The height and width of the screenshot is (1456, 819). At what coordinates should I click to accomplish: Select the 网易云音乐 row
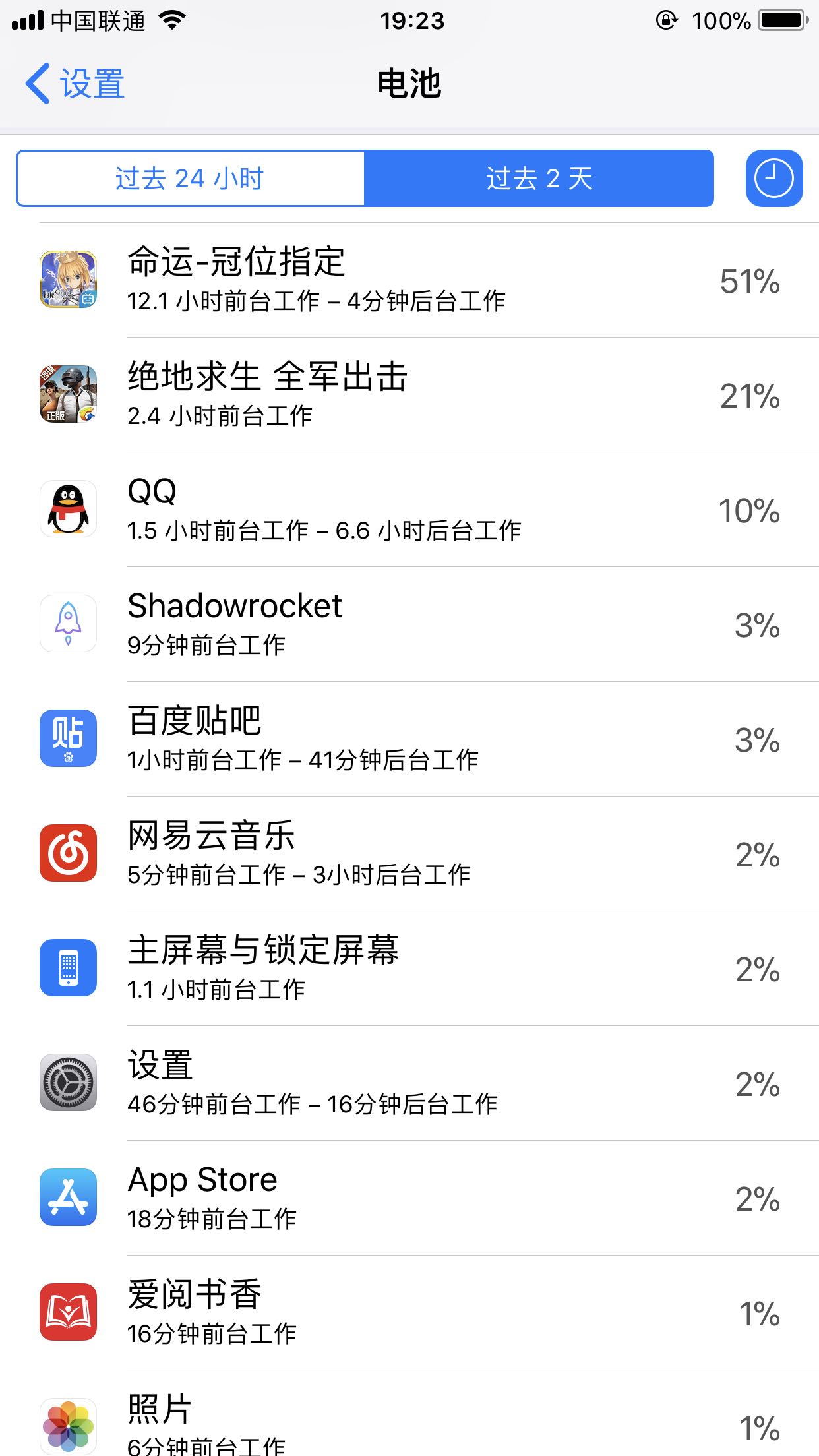pos(409,854)
